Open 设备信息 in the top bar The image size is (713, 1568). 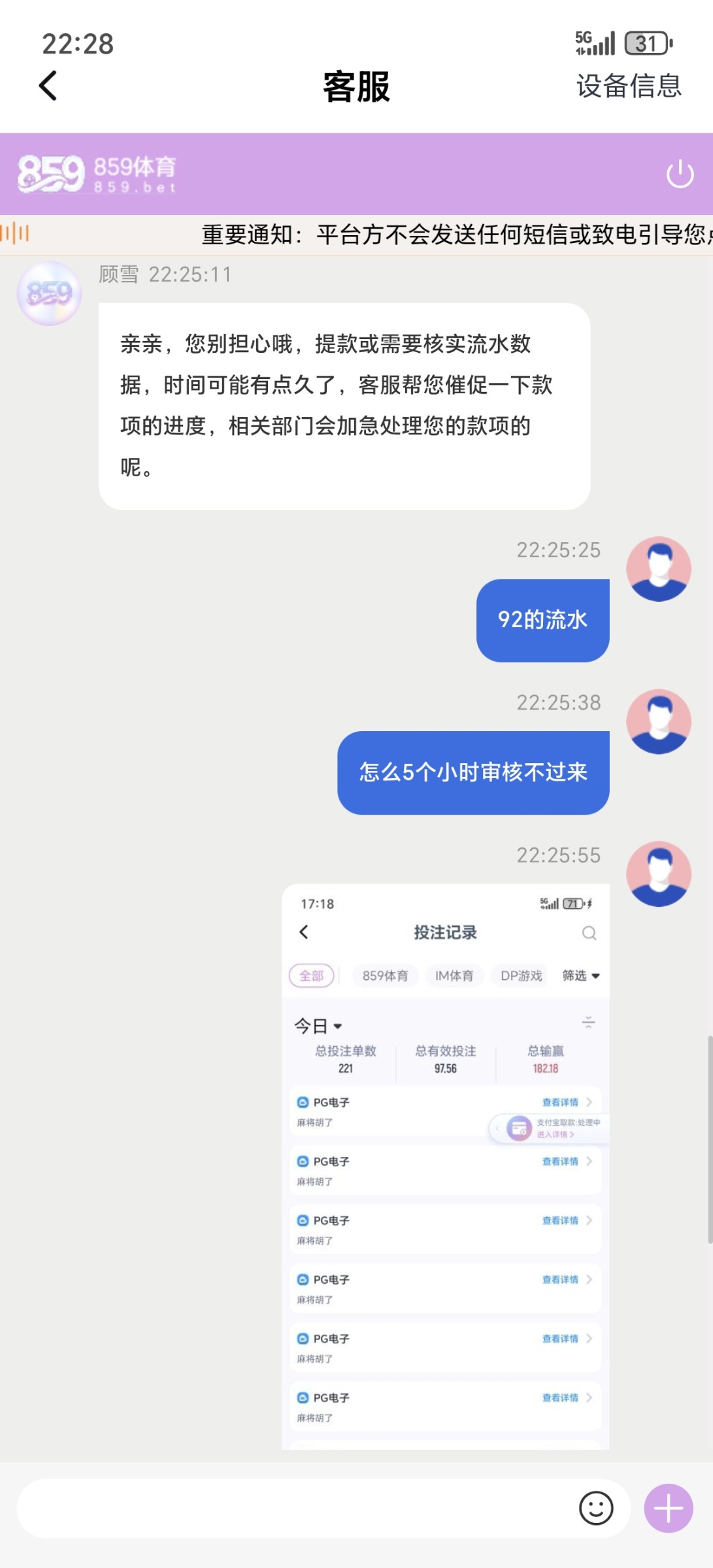pos(628,86)
